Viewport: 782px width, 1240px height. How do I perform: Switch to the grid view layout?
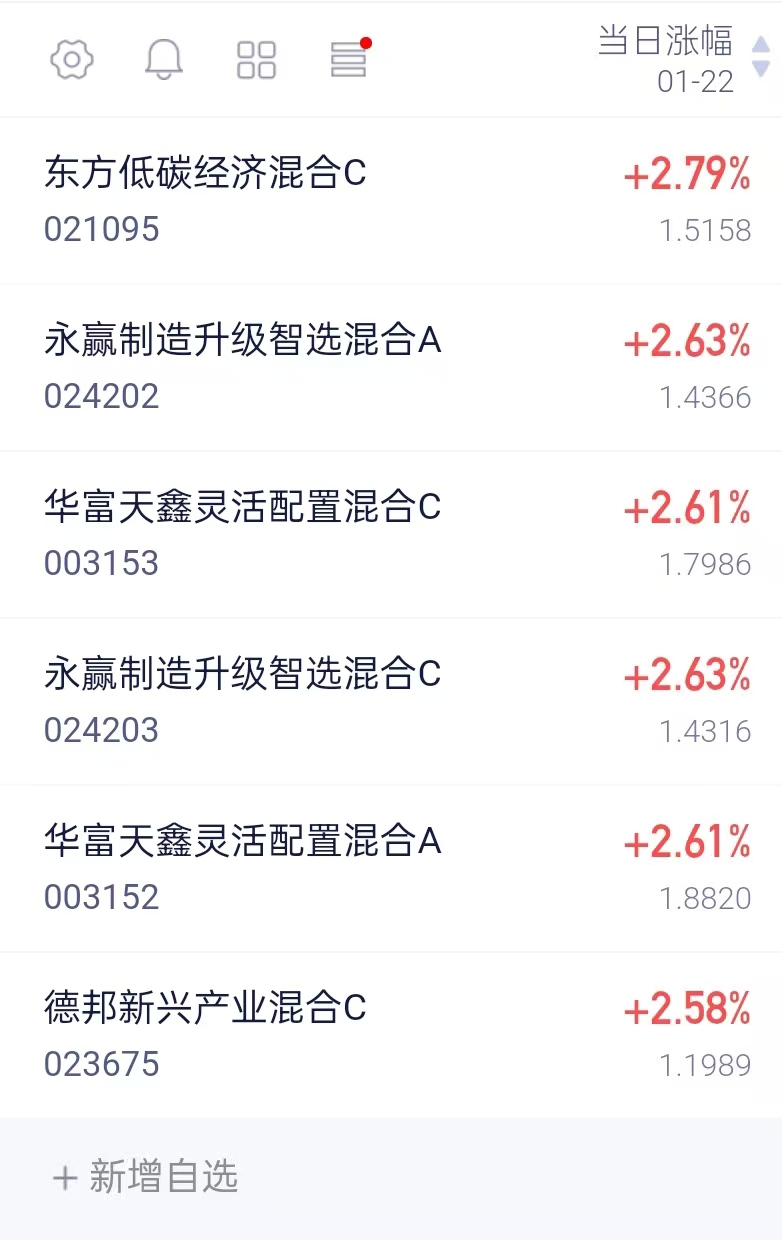pos(256,60)
